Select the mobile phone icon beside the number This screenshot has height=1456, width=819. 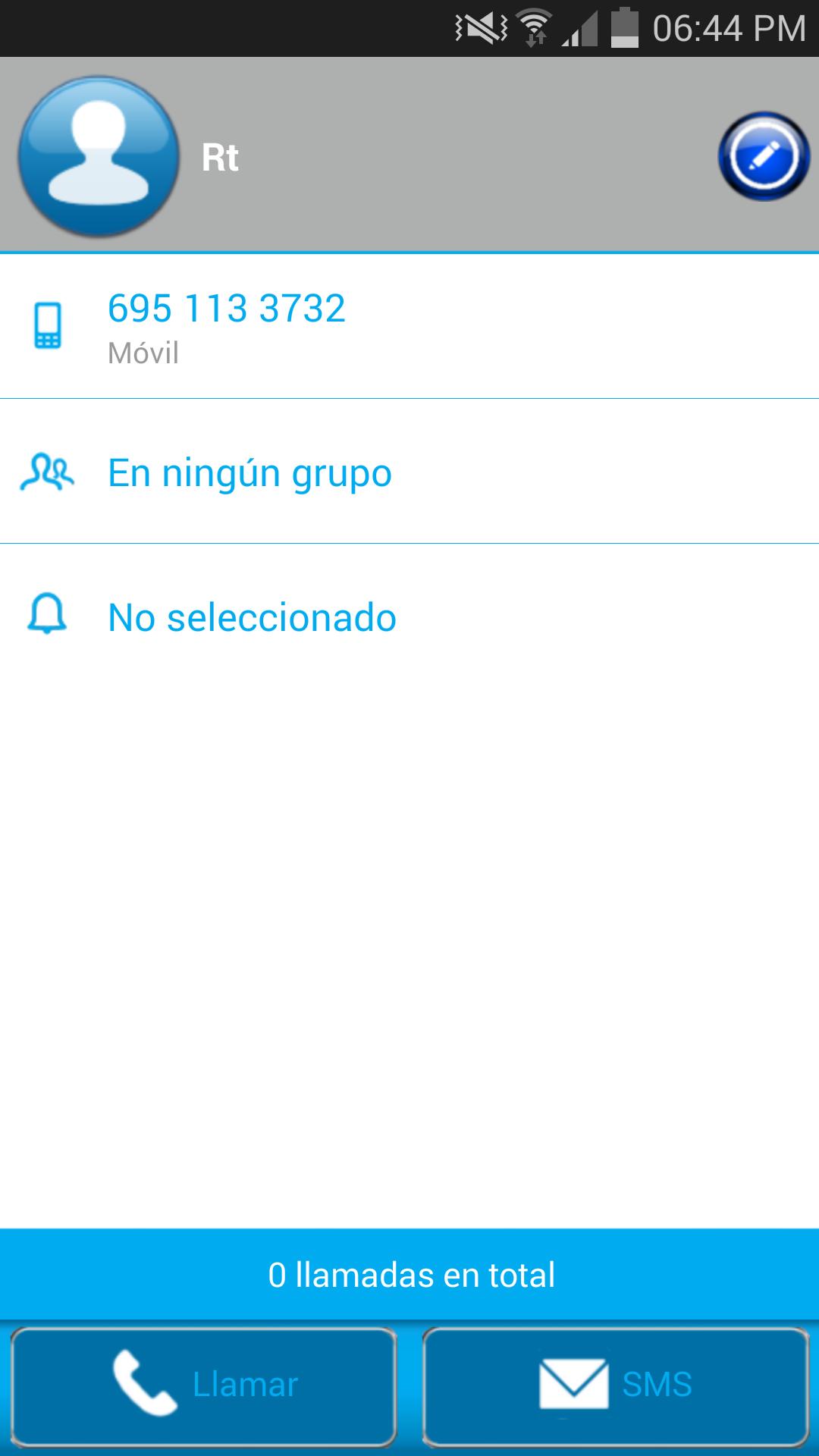[x=48, y=325]
